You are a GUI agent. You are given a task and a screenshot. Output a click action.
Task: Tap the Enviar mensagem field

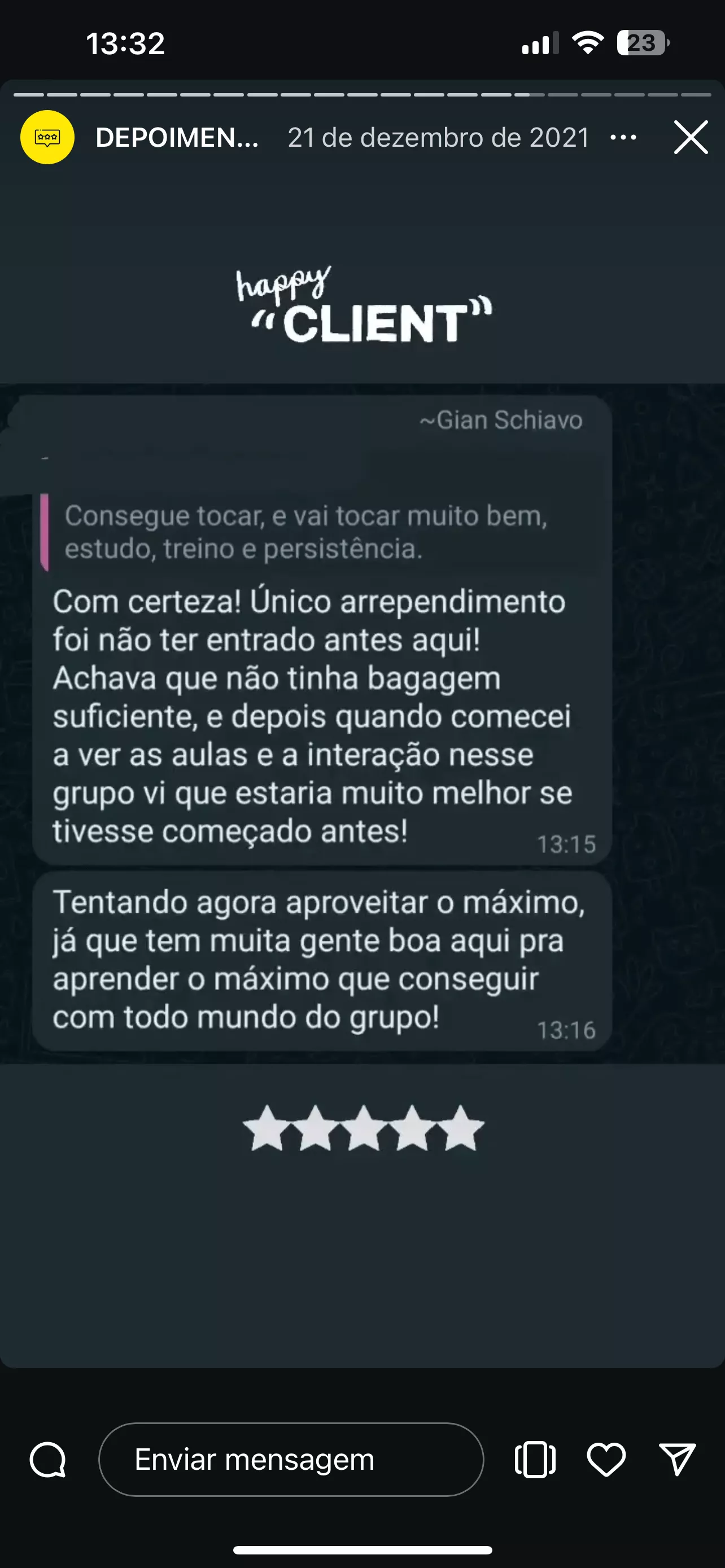[x=291, y=1459]
